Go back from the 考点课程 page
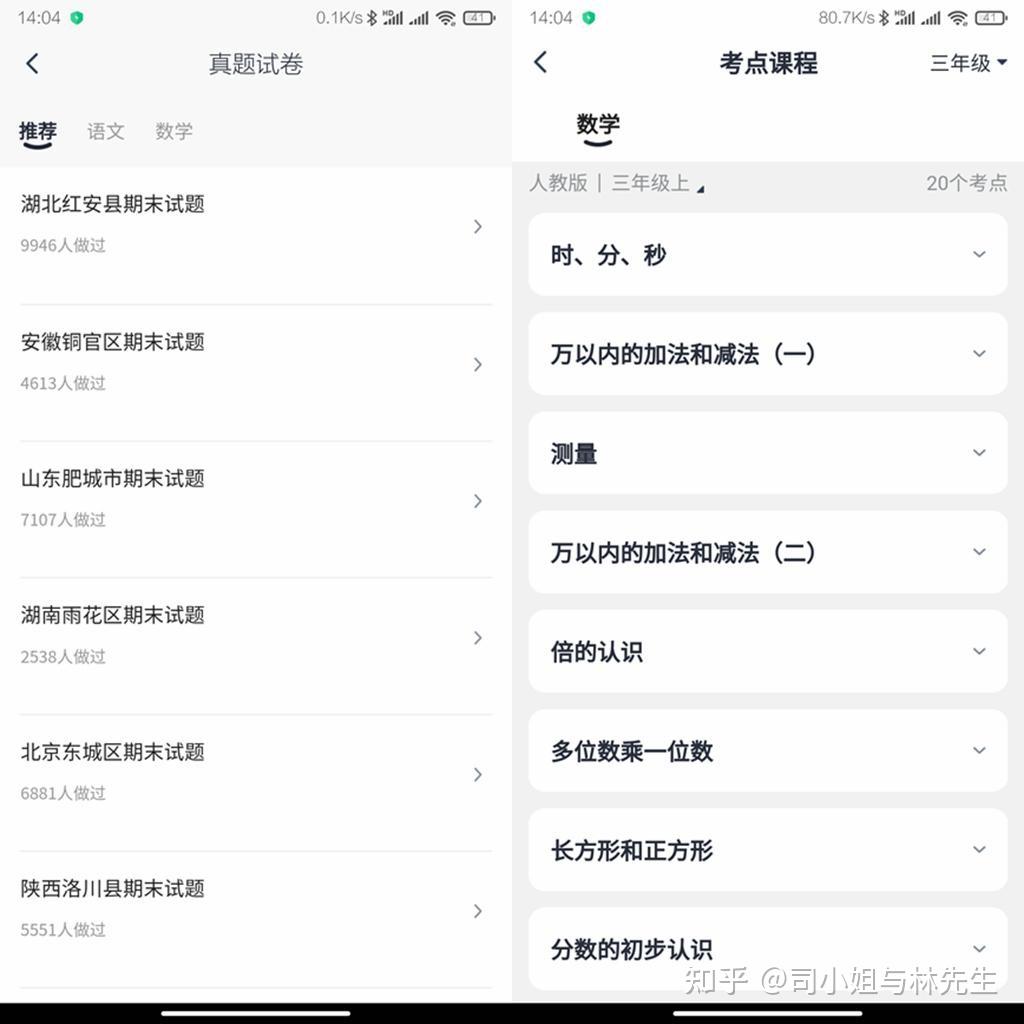Viewport: 1024px width, 1024px height. (x=541, y=62)
